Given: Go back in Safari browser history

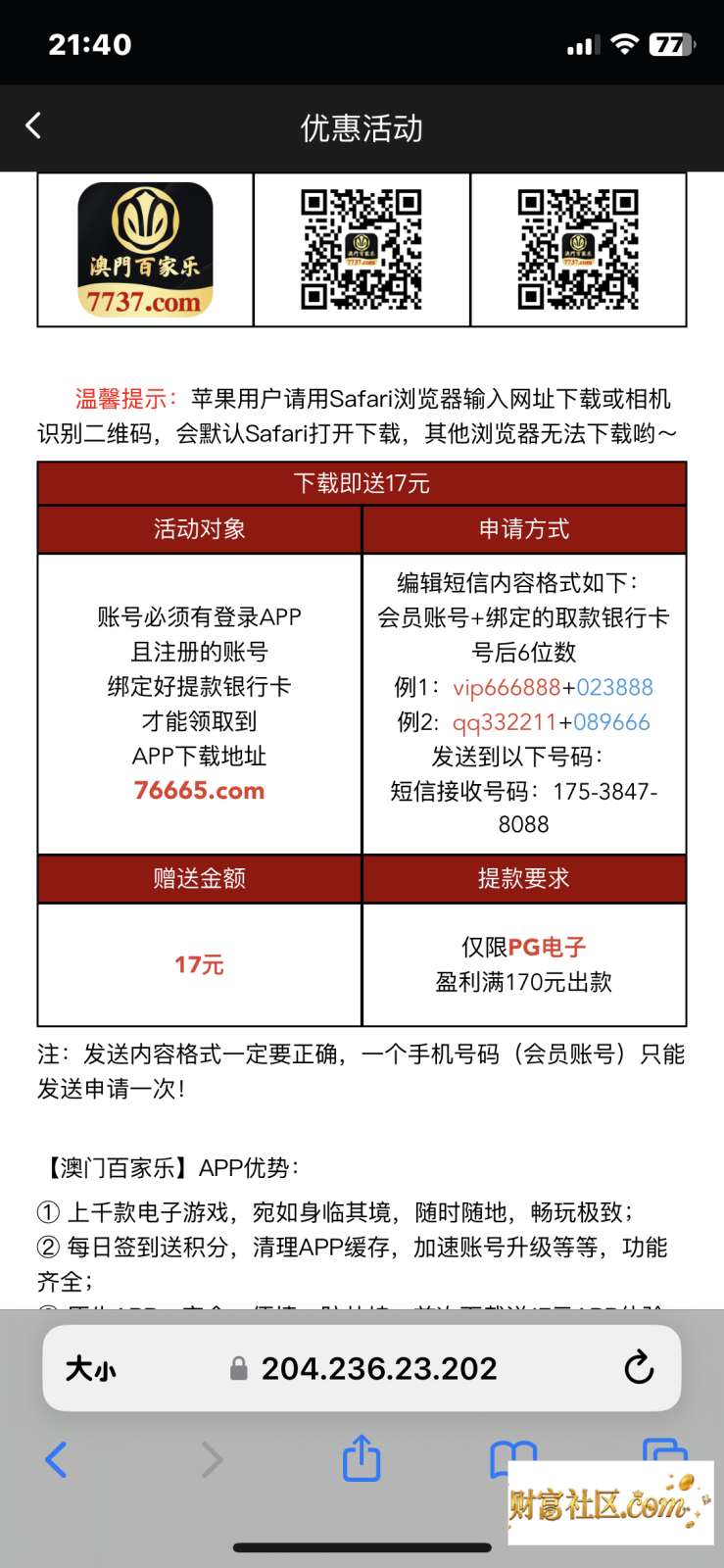Looking at the screenshot, I should pyautogui.click(x=57, y=1459).
